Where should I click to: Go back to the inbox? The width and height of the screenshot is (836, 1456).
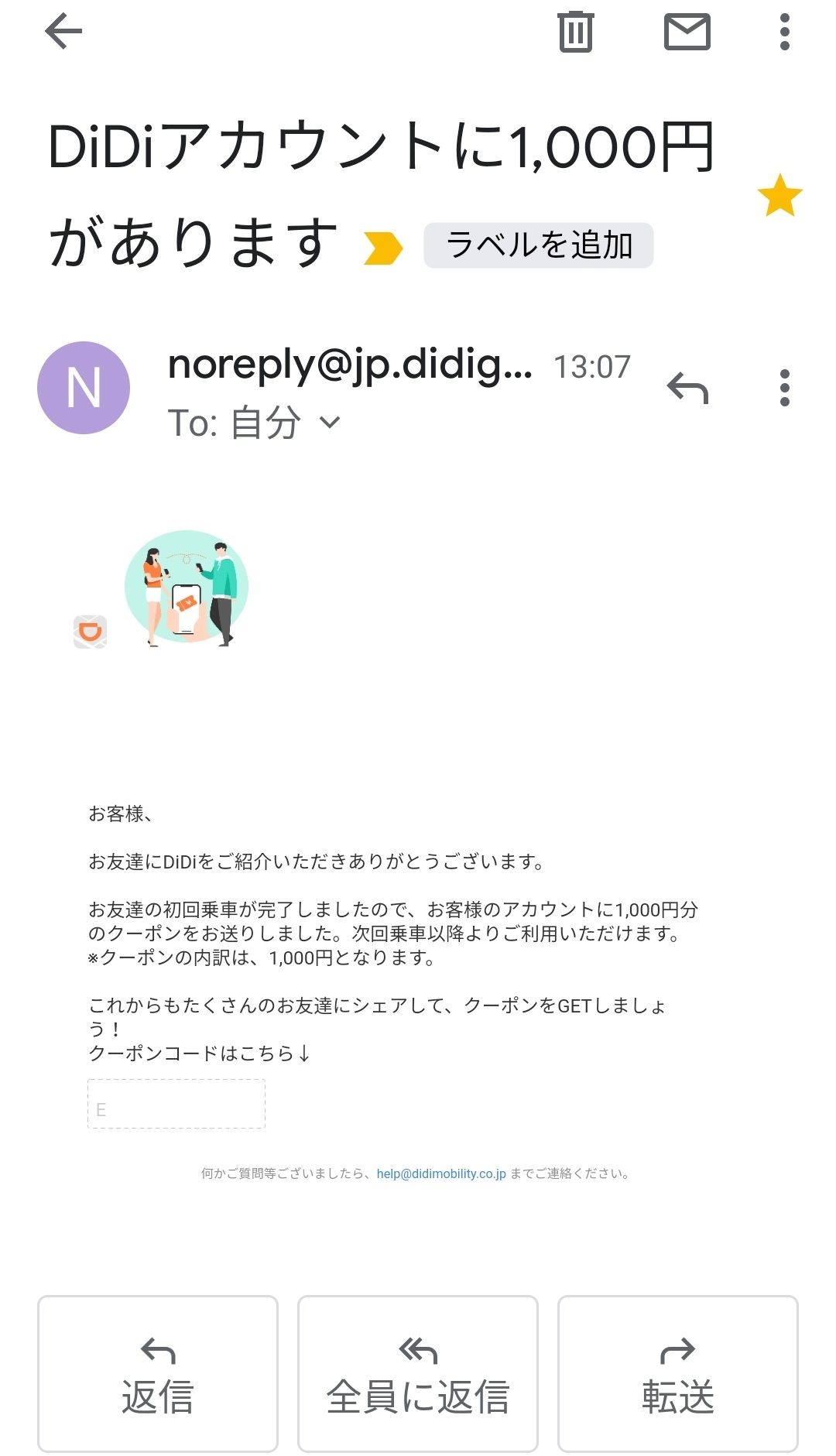point(63,33)
